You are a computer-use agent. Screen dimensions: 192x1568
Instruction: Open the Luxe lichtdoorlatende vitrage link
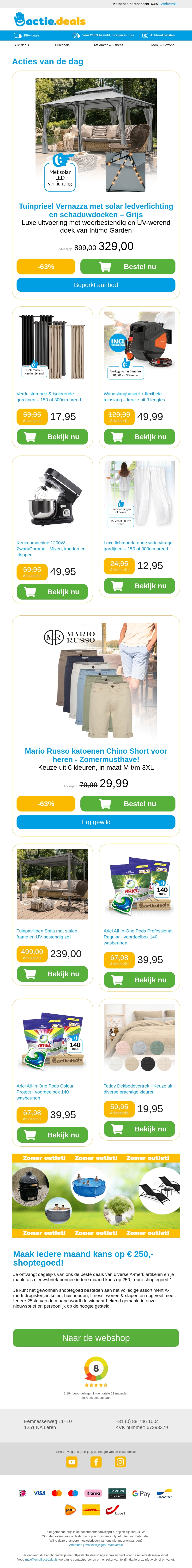(x=138, y=545)
